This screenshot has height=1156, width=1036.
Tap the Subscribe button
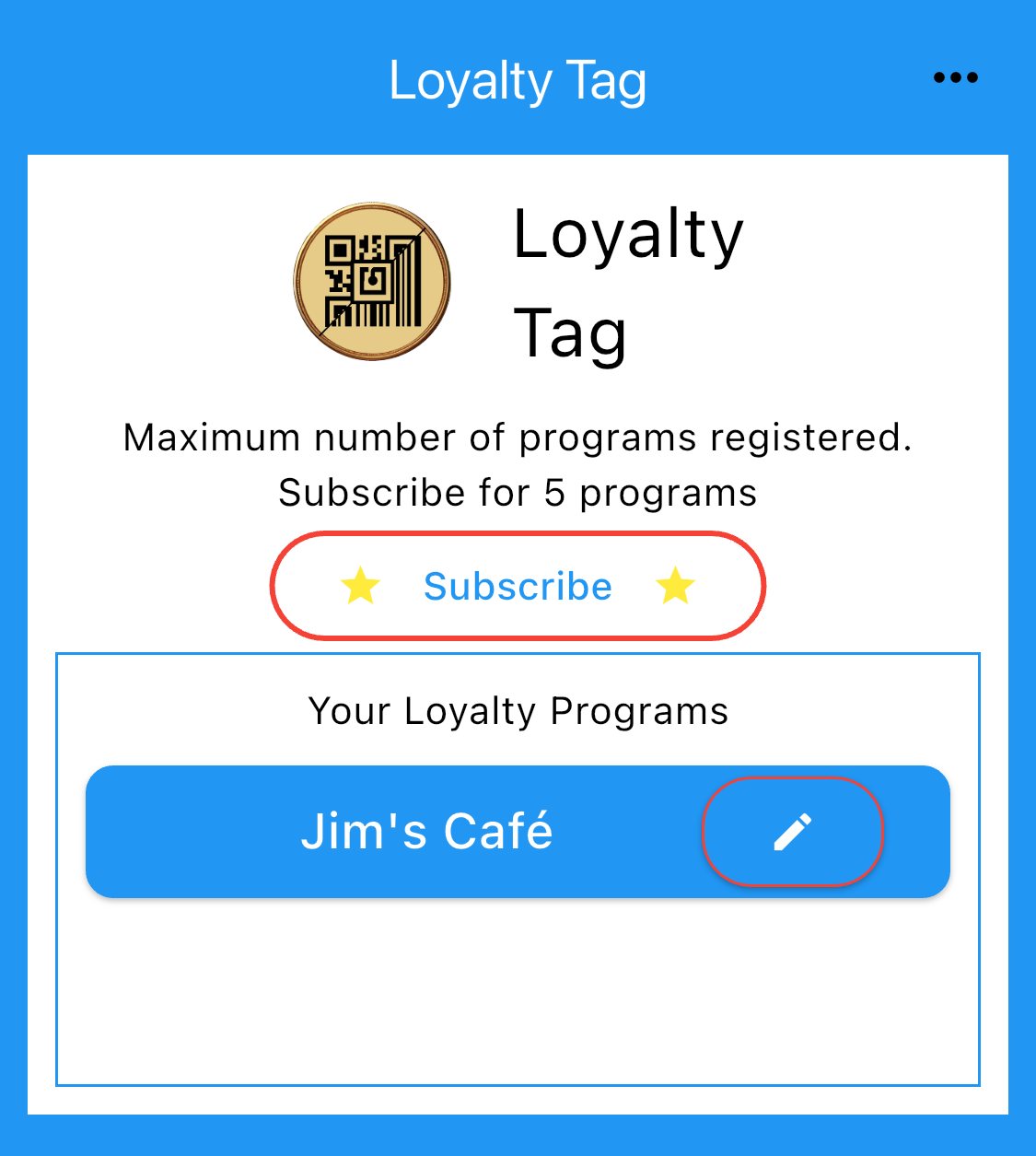[x=518, y=586]
